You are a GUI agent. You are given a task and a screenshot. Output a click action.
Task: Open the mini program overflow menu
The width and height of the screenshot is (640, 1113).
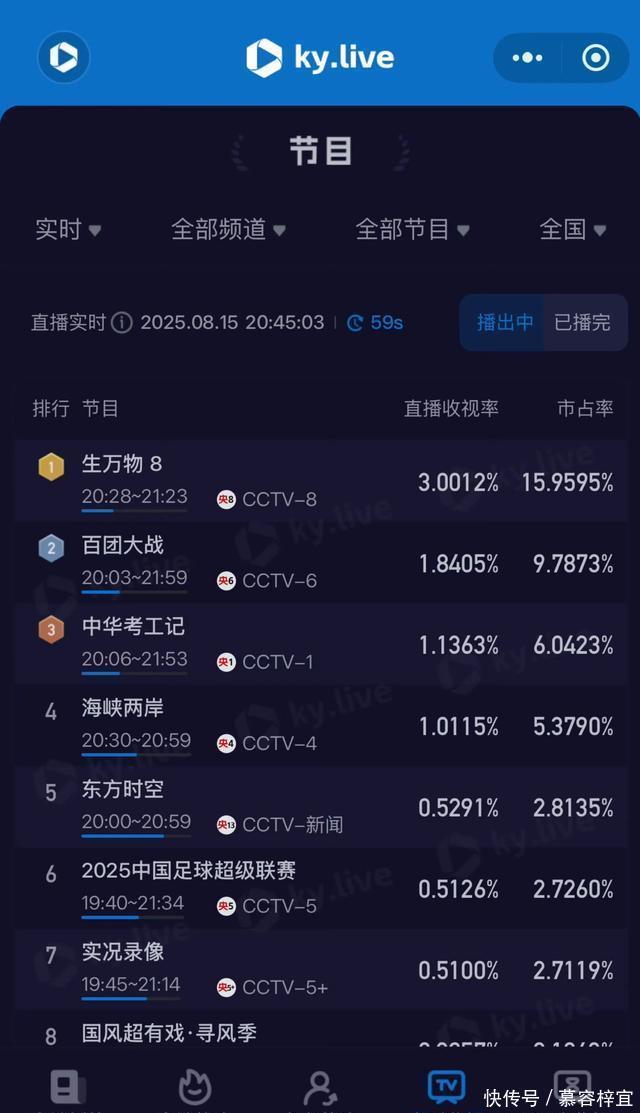click(x=527, y=58)
